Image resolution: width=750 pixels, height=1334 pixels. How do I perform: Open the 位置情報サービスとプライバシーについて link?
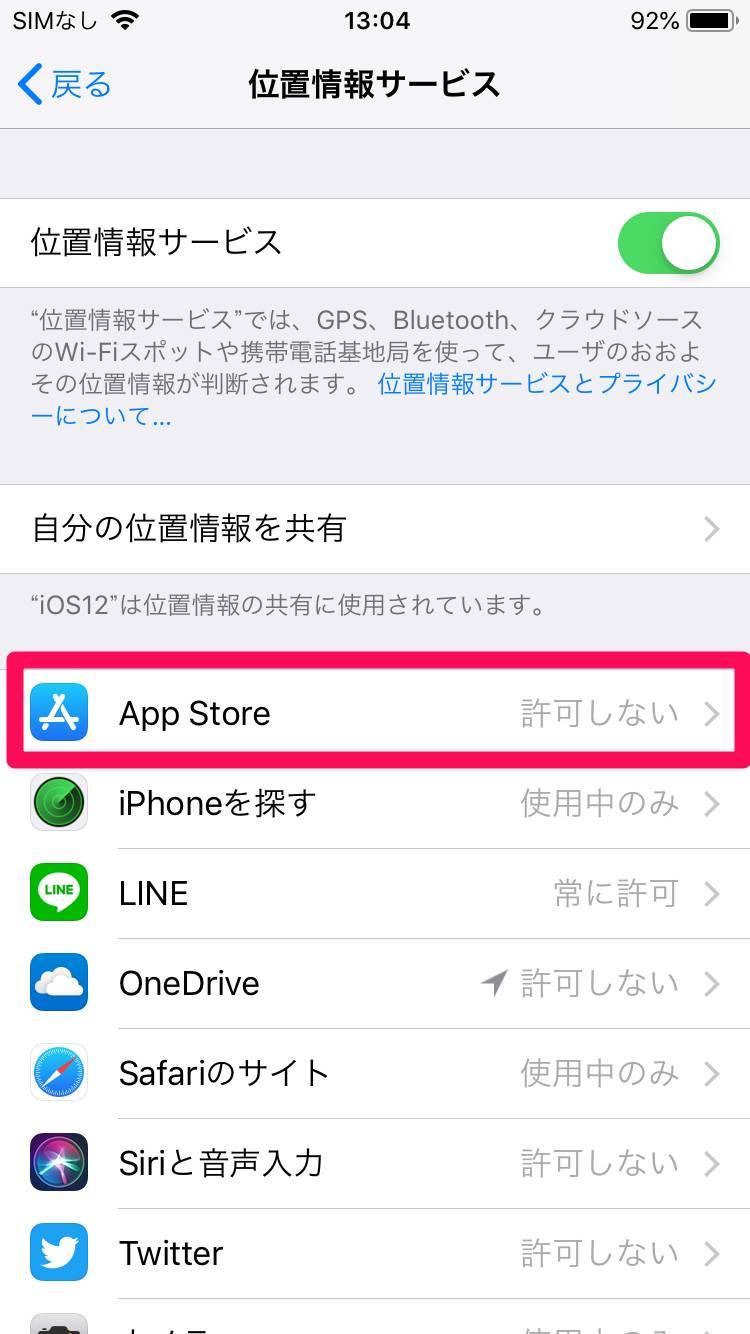(546, 384)
